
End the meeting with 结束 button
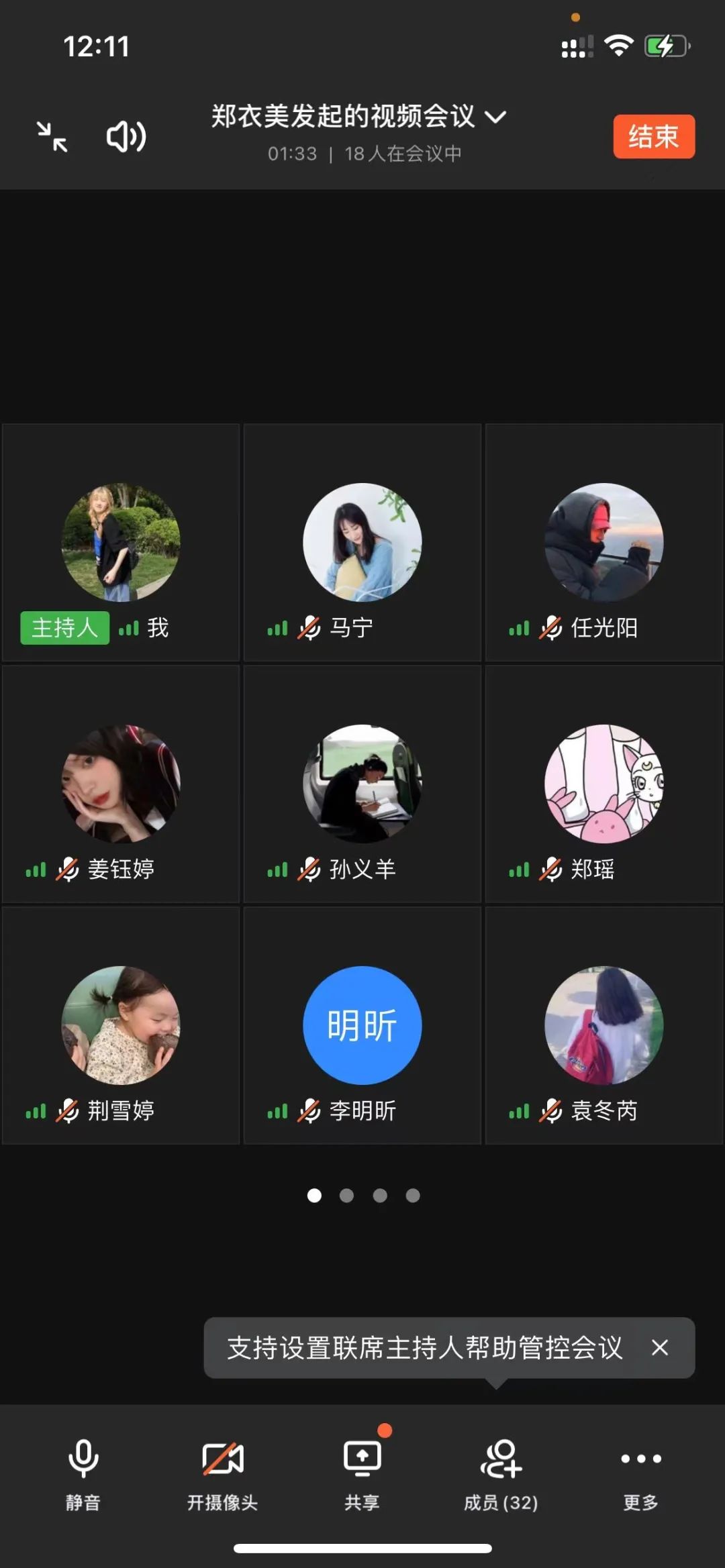point(653,137)
